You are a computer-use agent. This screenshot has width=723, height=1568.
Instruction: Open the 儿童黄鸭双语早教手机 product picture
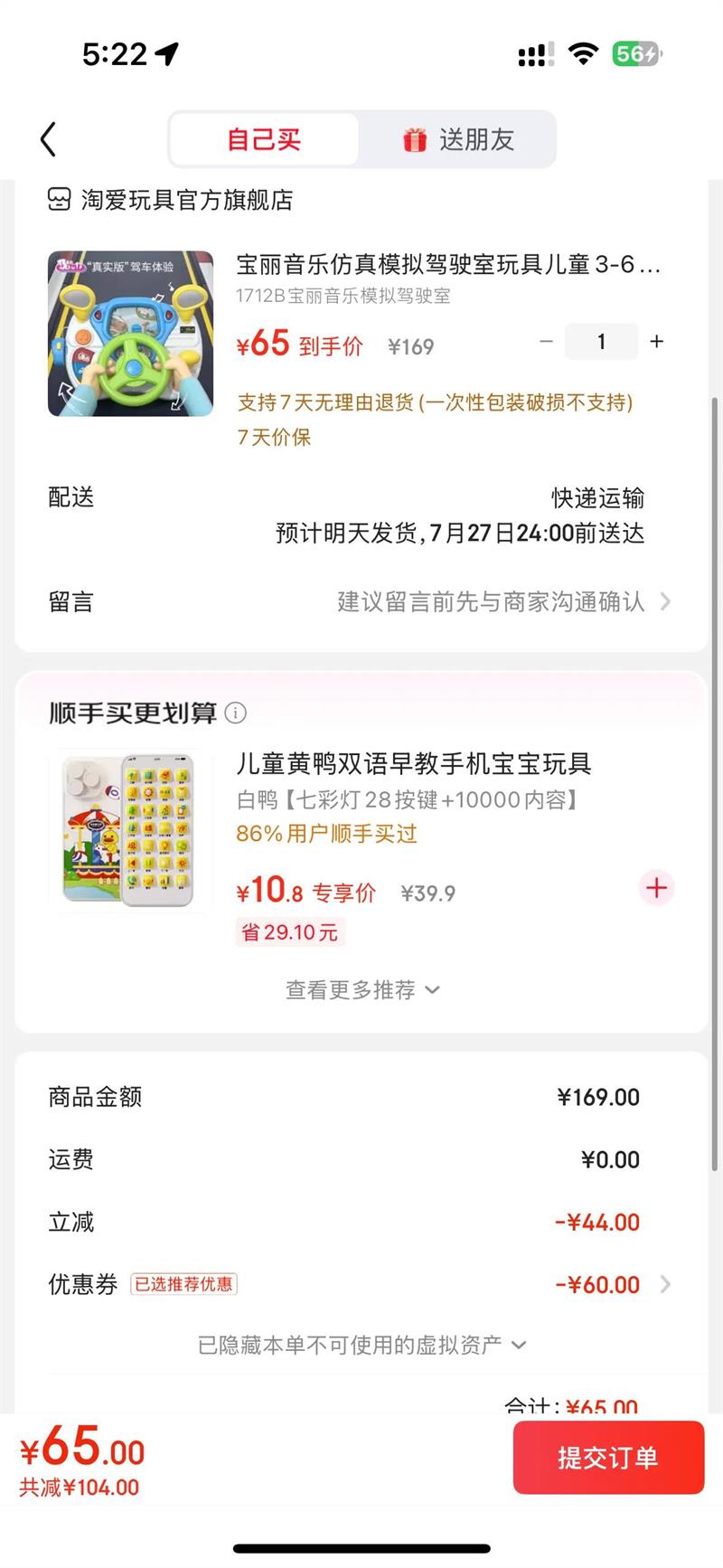click(130, 829)
